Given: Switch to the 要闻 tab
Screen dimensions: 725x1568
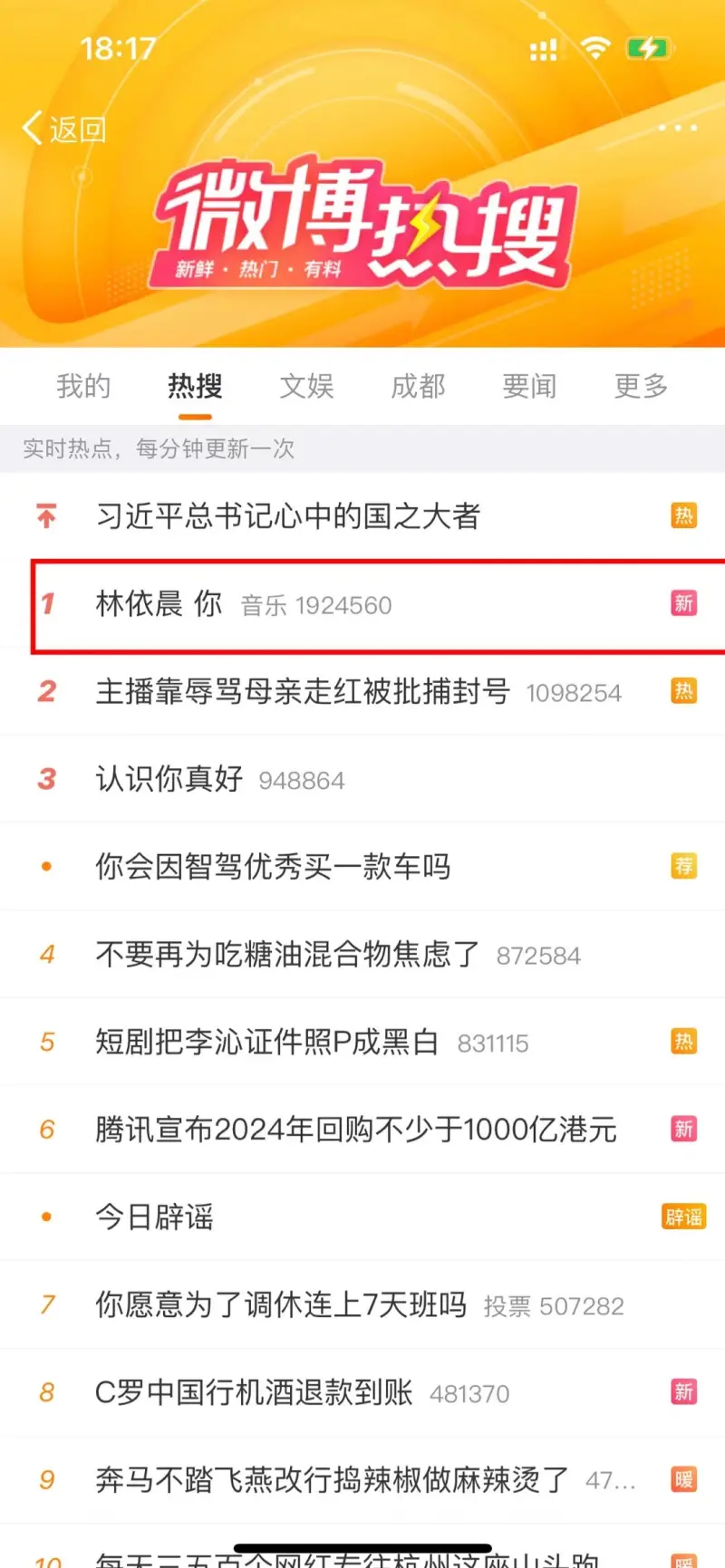Looking at the screenshot, I should [529, 387].
